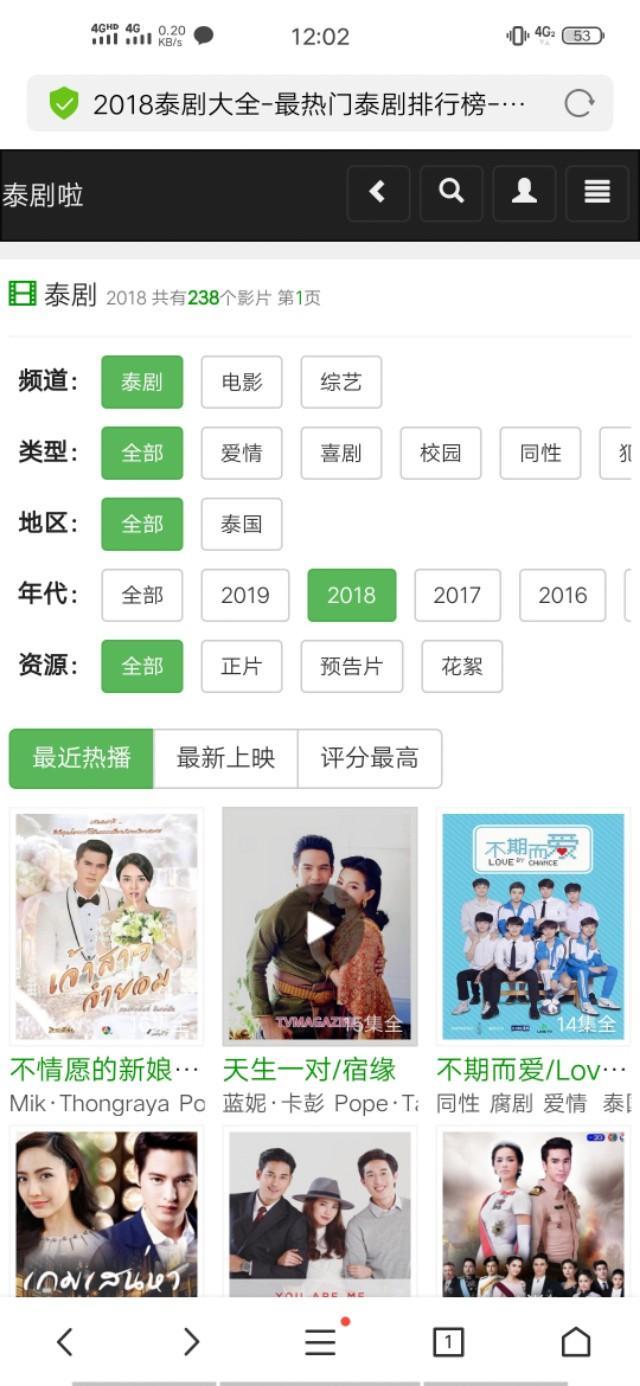
Task: Filter by 喜剧 genre
Action: pyautogui.click(x=341, y=453)
